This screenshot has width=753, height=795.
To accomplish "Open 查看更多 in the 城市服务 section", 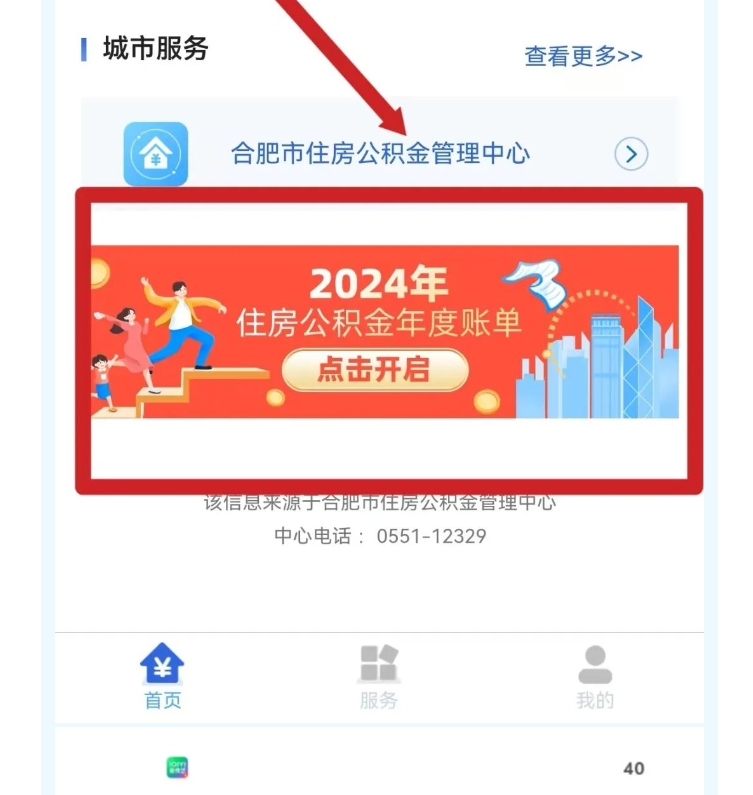I will (583, 56).
